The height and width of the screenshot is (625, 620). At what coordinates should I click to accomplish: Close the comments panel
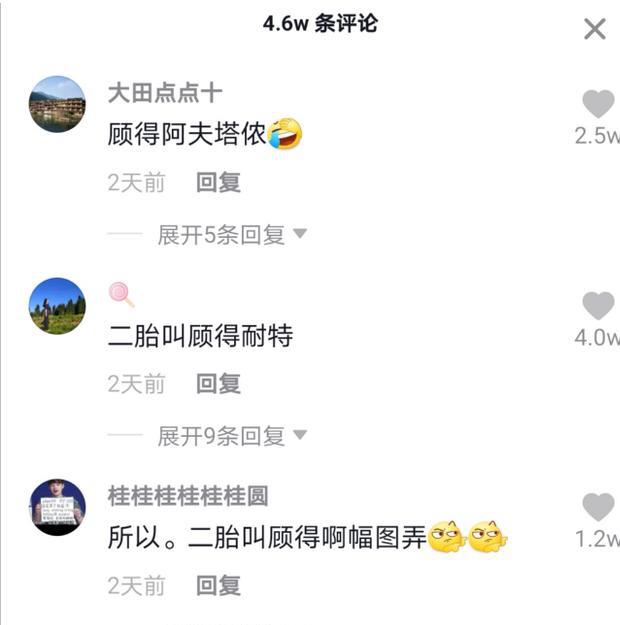(x=594, y=29)
